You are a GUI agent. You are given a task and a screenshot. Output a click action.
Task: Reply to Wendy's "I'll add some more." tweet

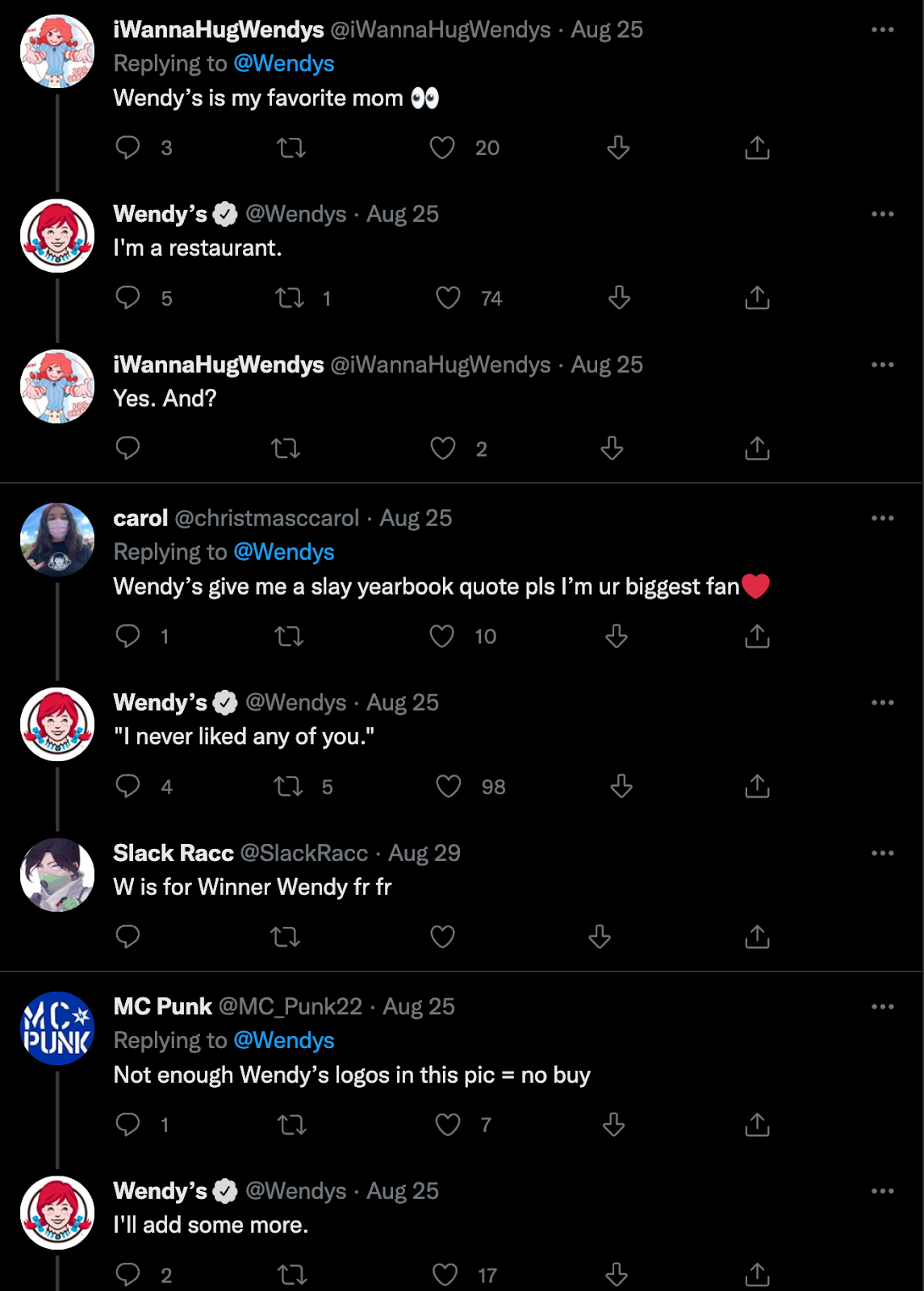(x=128, y=1275)
